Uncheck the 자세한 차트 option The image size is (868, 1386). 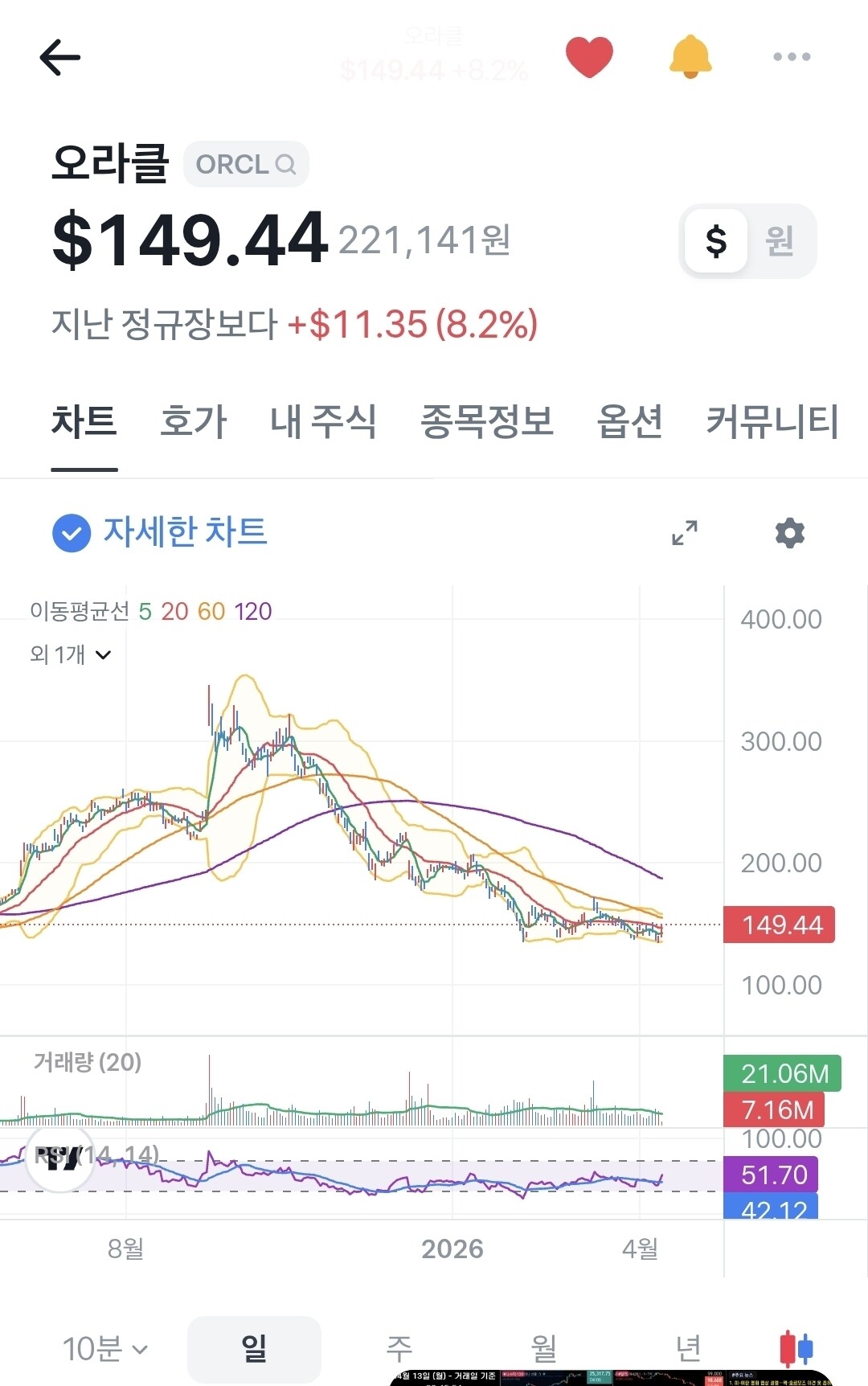(x=159, y=532)
